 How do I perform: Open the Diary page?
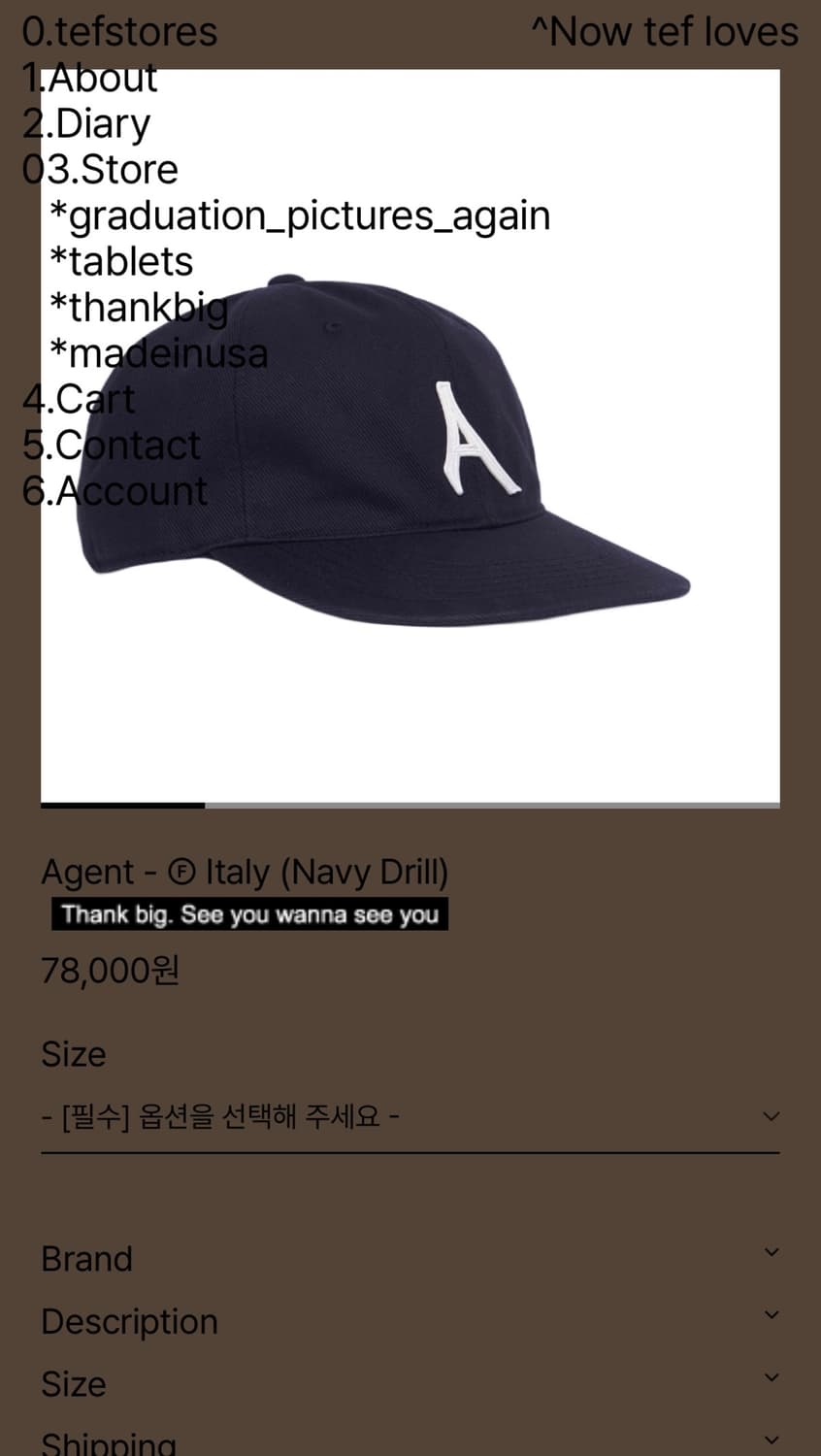click(x=86, y=123)
